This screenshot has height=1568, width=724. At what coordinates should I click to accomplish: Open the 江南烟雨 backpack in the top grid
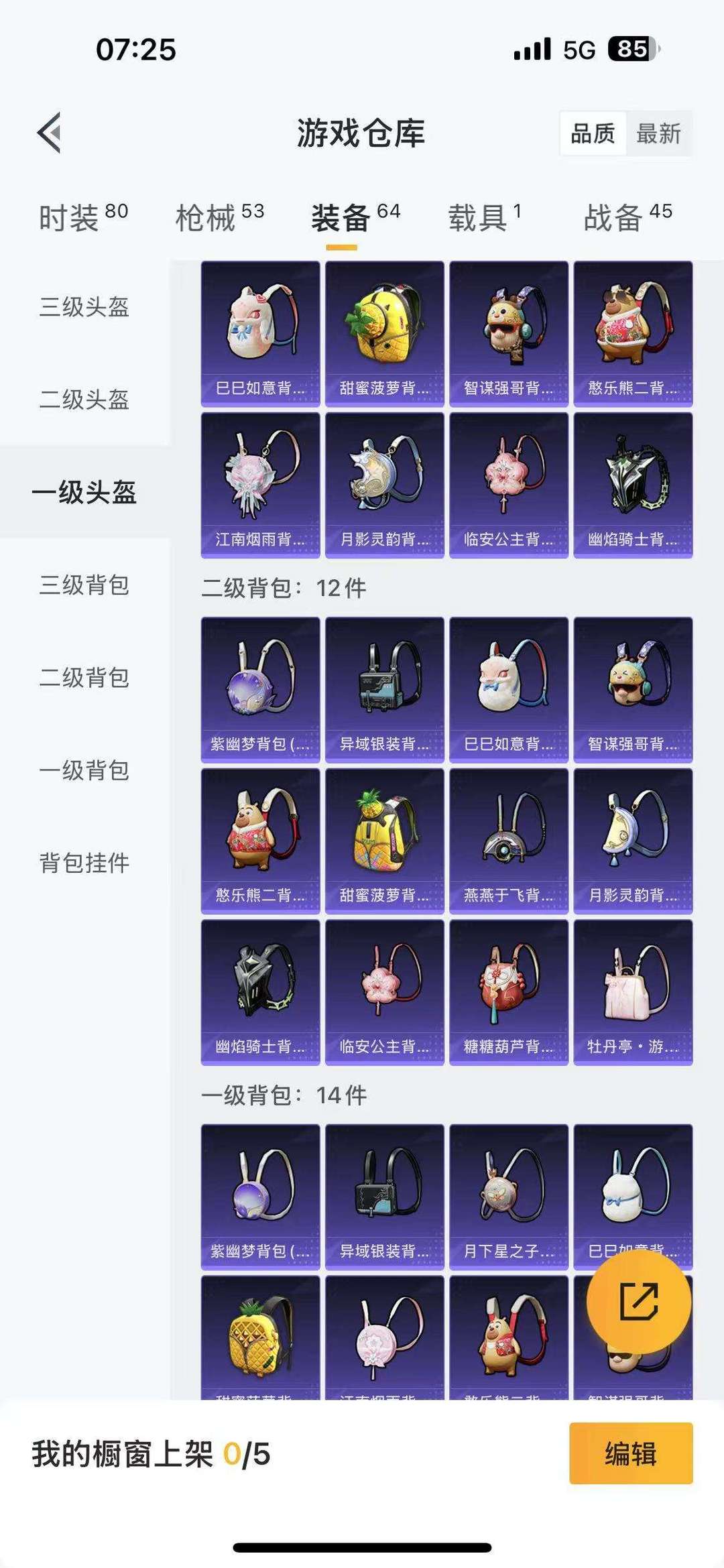pyautogui.click(x=260, y=485)
